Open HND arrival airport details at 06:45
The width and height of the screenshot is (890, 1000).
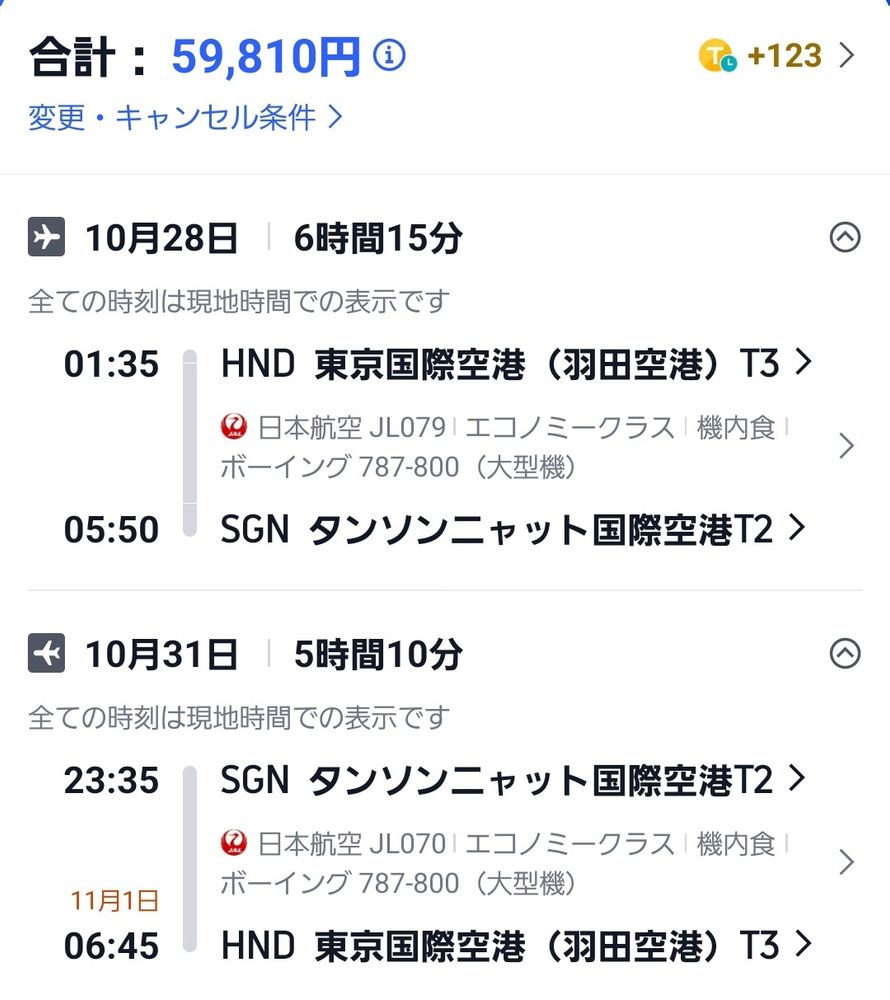tap(515, 945)
